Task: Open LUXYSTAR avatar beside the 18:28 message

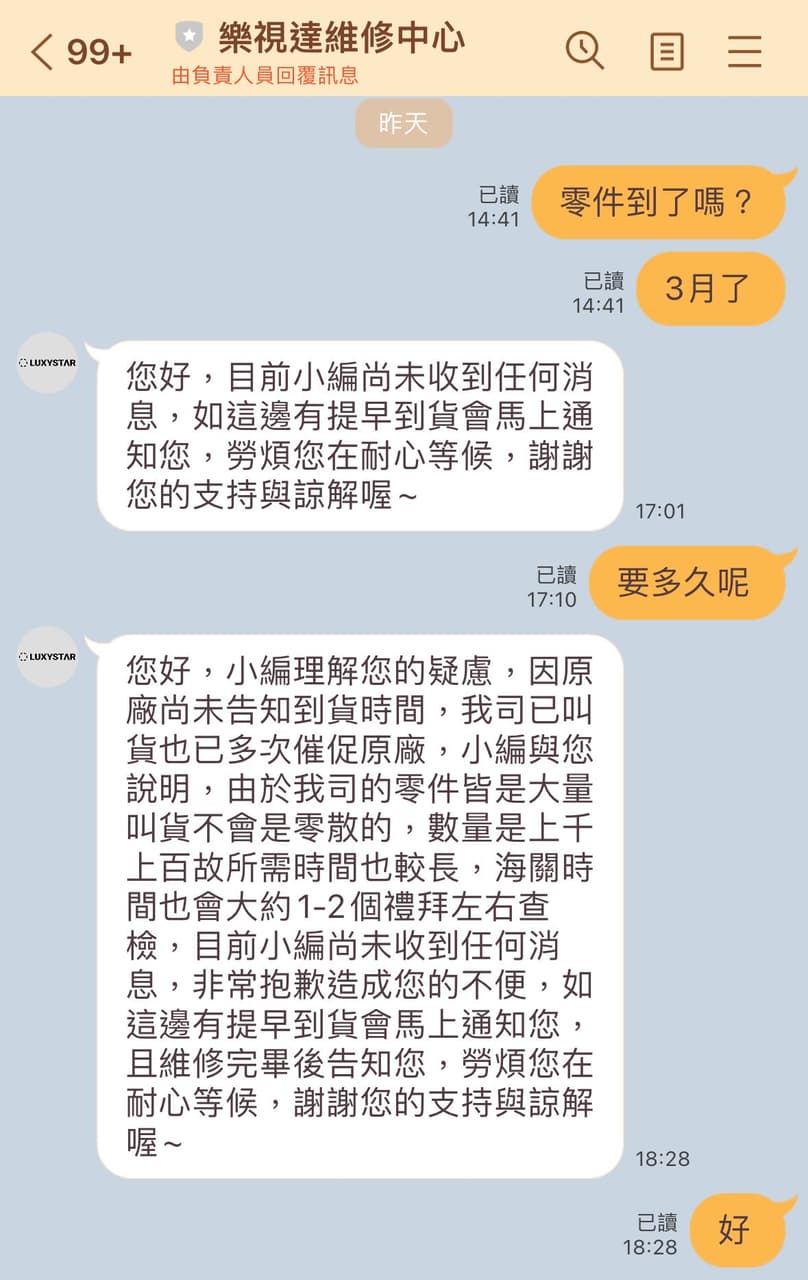Action: pos(47,657)
